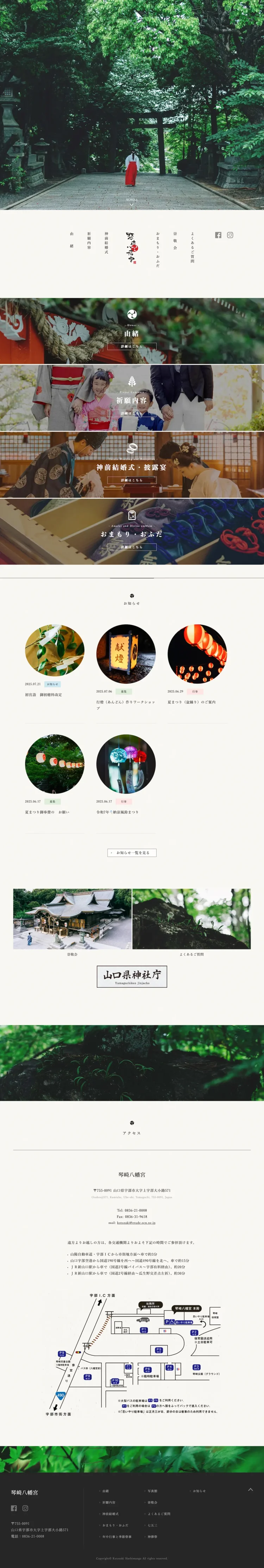Tap 詳細はこちら on the おまもり・おふだ banner
This screenshot has width=264, height=1568.
pos(132,547)
